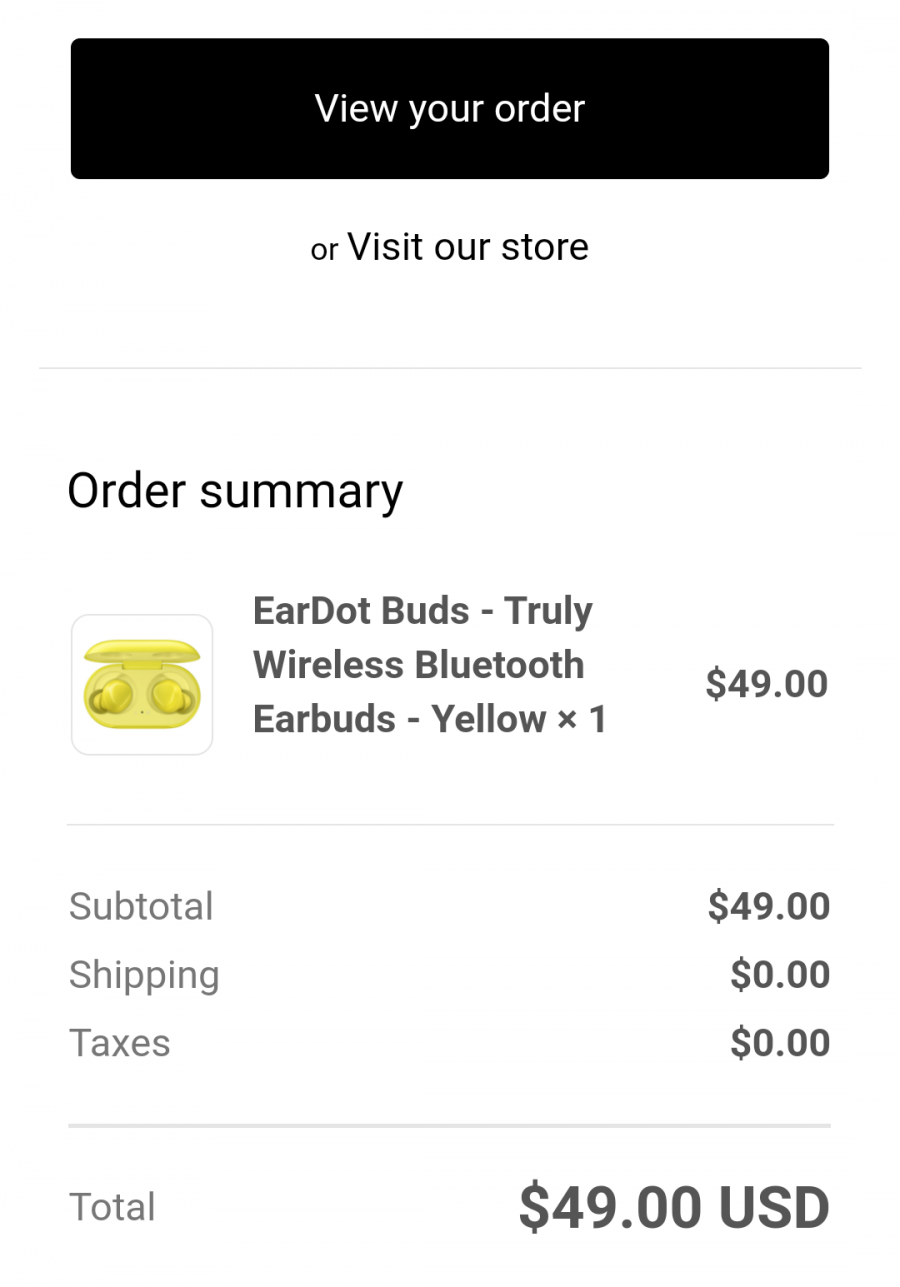Viewport: 900px width, 1287px height.
Task: Tap the View your order button
Action: pos(450,109)
